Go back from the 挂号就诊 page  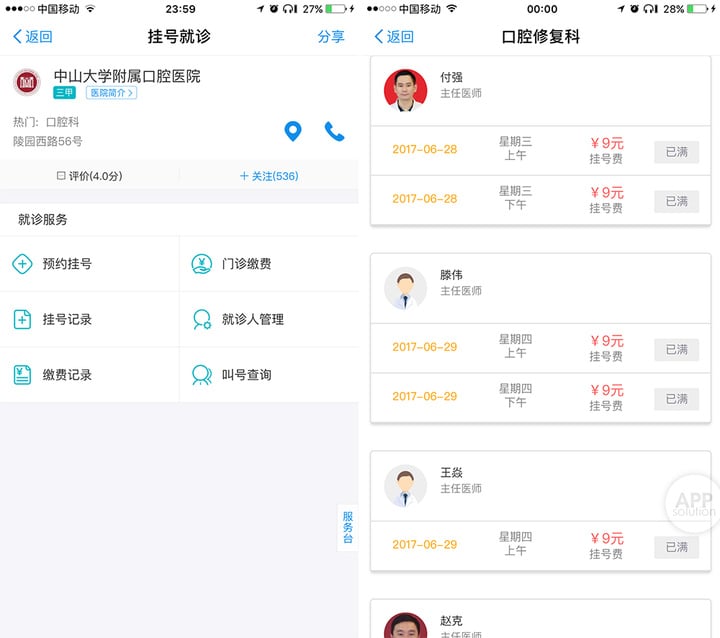(x=32, y=37)
